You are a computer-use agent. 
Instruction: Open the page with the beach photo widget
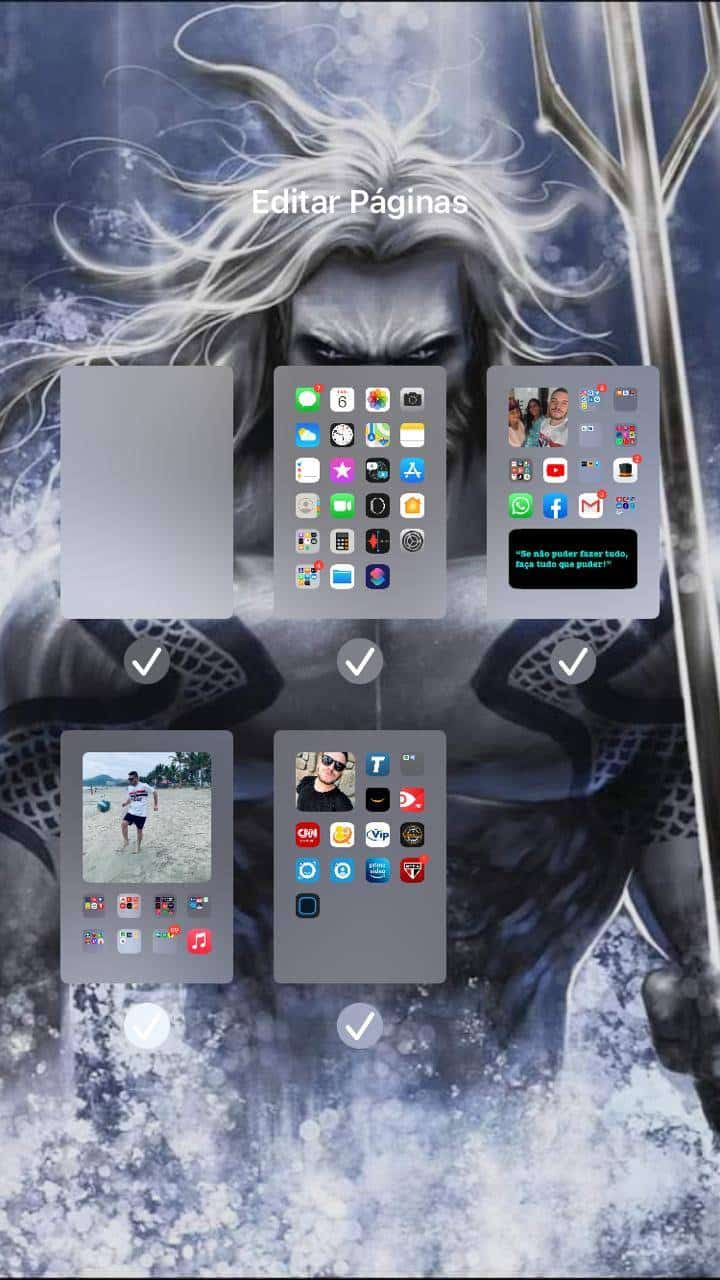[147, 856]
